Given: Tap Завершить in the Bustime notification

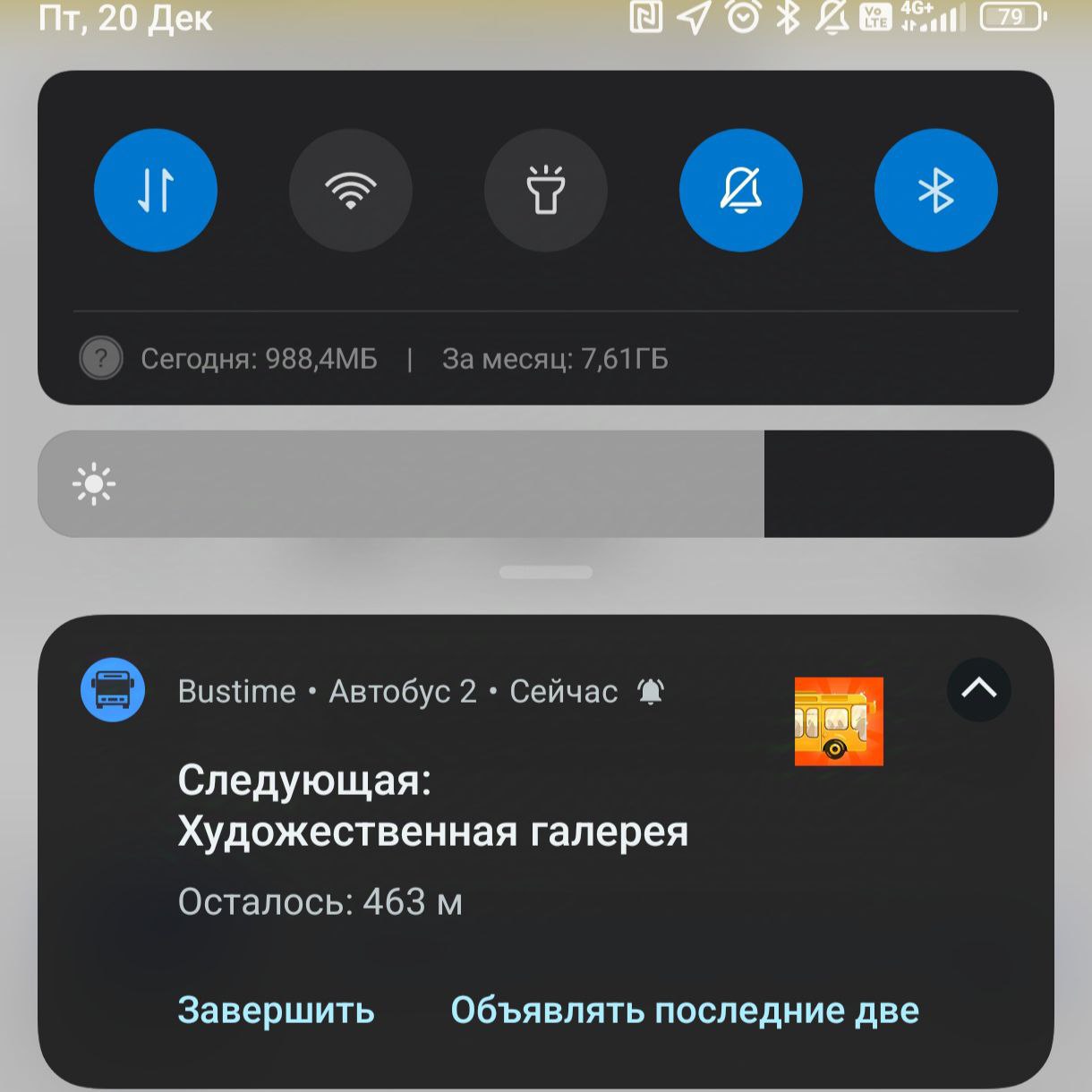Looking at the screenshot, I should 276,1010.
